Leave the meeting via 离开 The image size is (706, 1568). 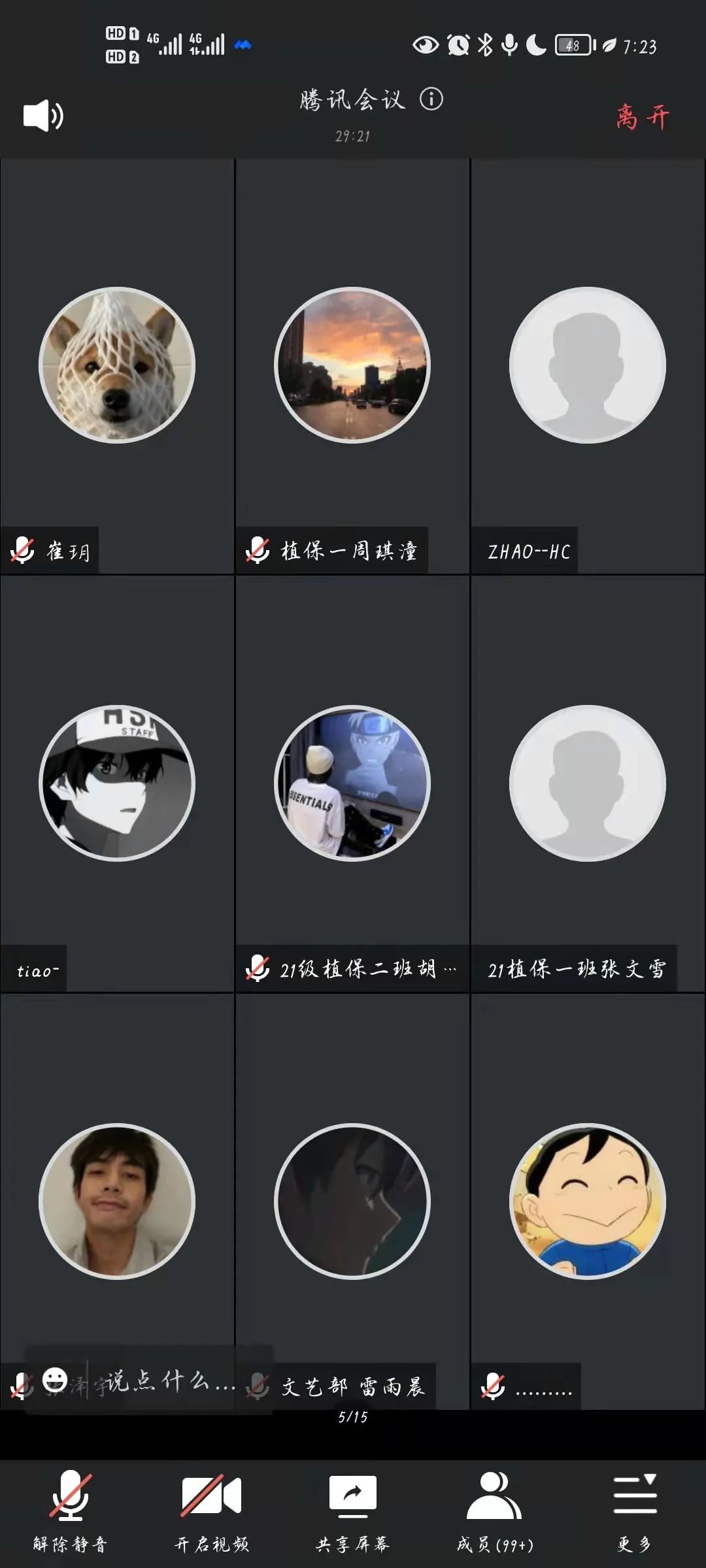(x=643, y=118)
